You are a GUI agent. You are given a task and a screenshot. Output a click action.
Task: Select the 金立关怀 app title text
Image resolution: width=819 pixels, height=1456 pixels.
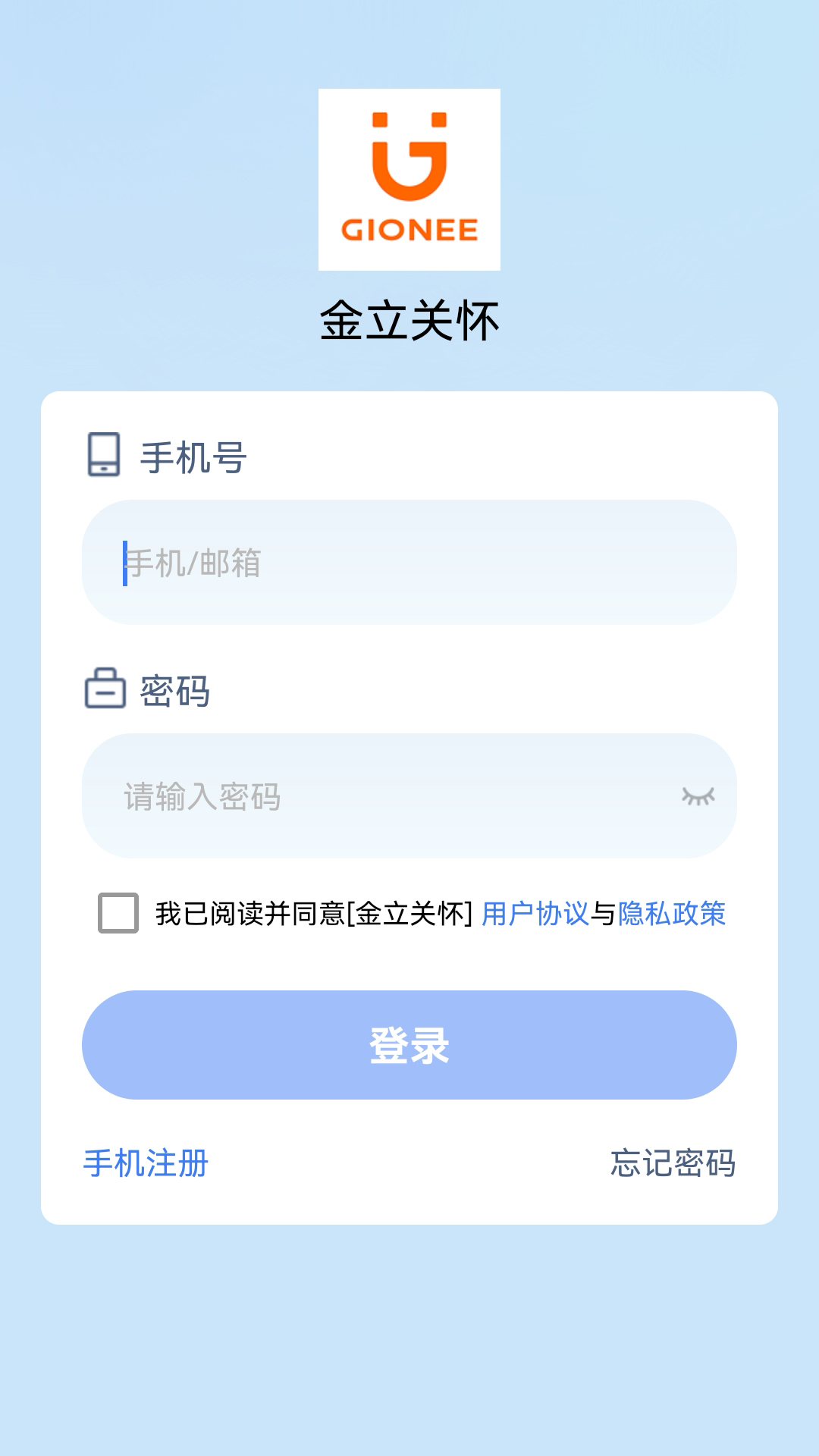click(x=409, y=320)
